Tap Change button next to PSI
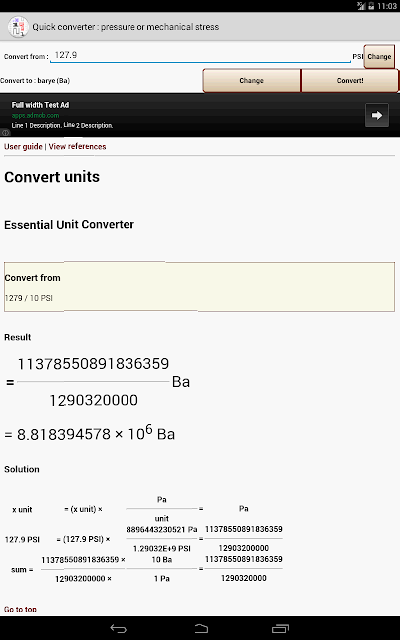The image size is (400, 640). (x=379, y=57)
